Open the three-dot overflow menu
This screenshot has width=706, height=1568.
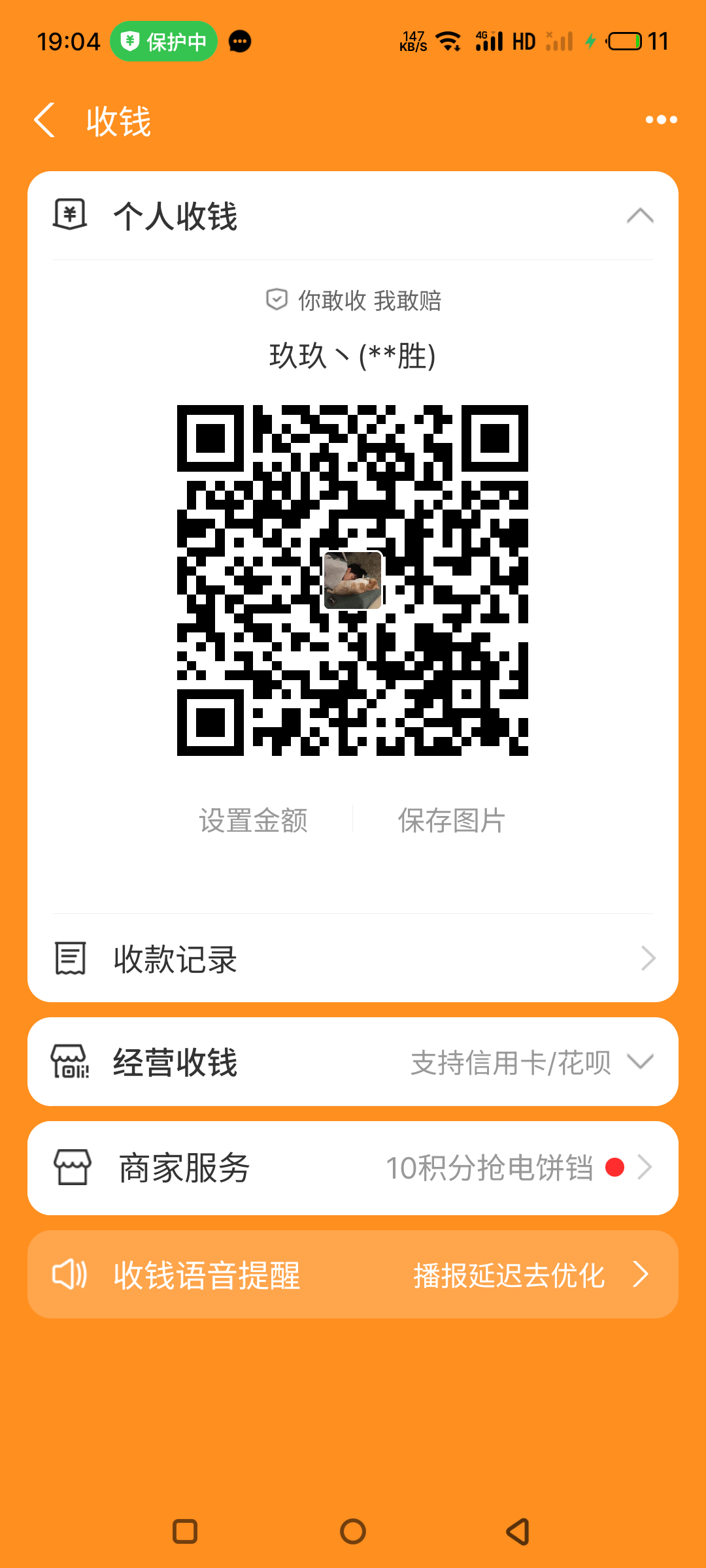tap(661, 120)
